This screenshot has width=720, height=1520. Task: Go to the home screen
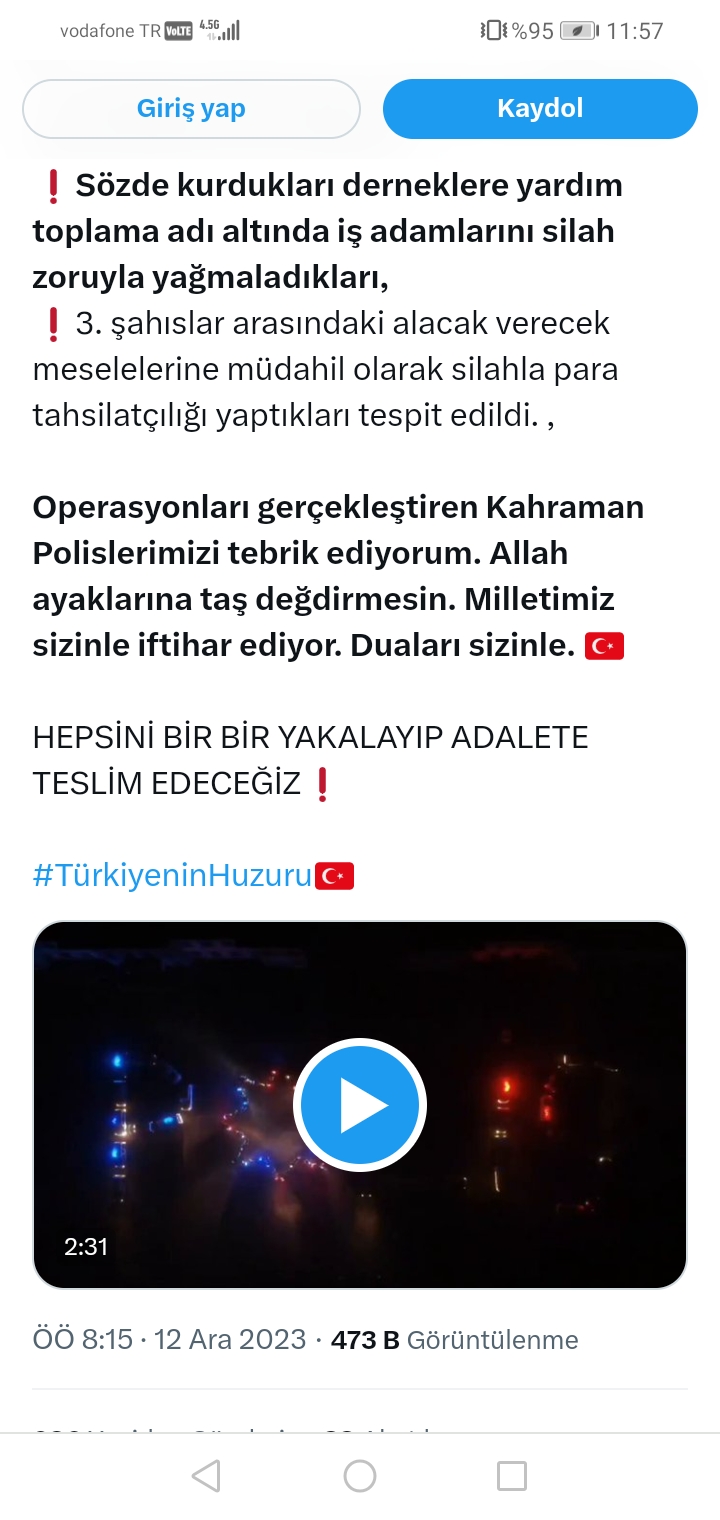click(x=360, y=1476)
